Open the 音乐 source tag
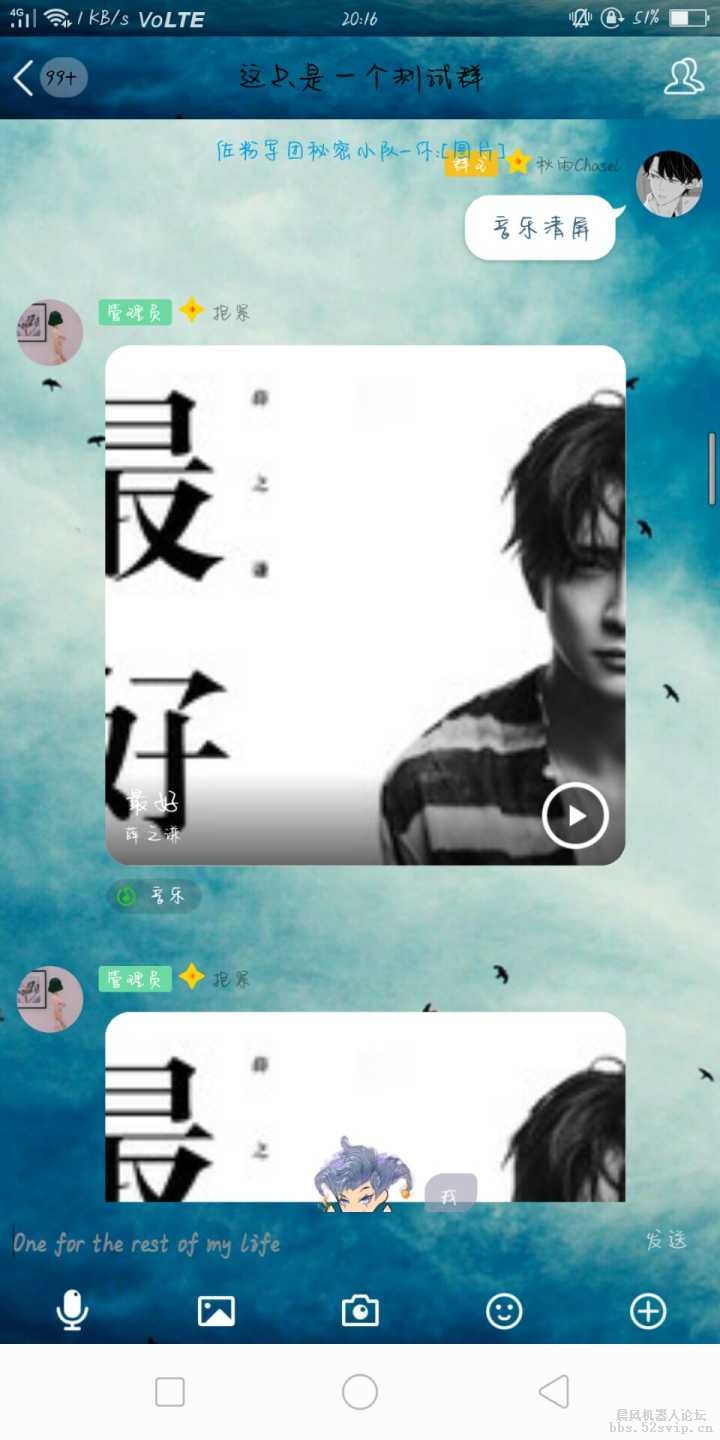The height and width of the screenshot is (1440, 720). click(x=154, y=896)
